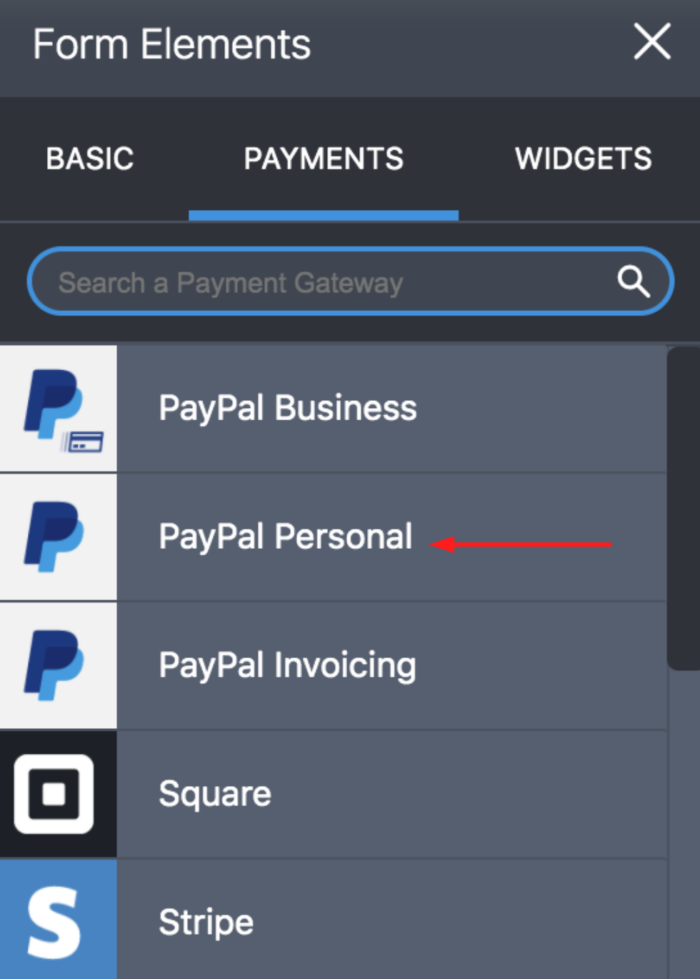Close the Form Elements panel
The height and width of the screenshot is (979, 700).
(652, 43)
